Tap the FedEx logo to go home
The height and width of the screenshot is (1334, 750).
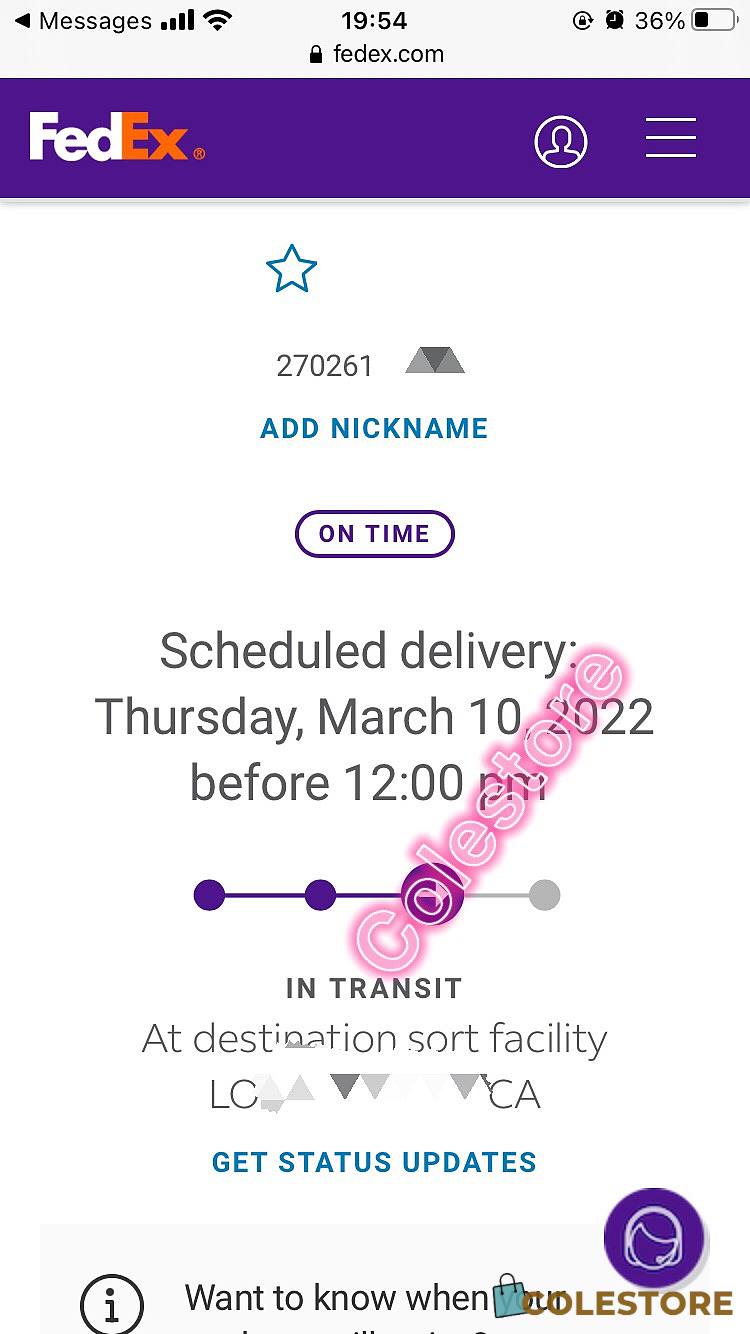(117, 137)
